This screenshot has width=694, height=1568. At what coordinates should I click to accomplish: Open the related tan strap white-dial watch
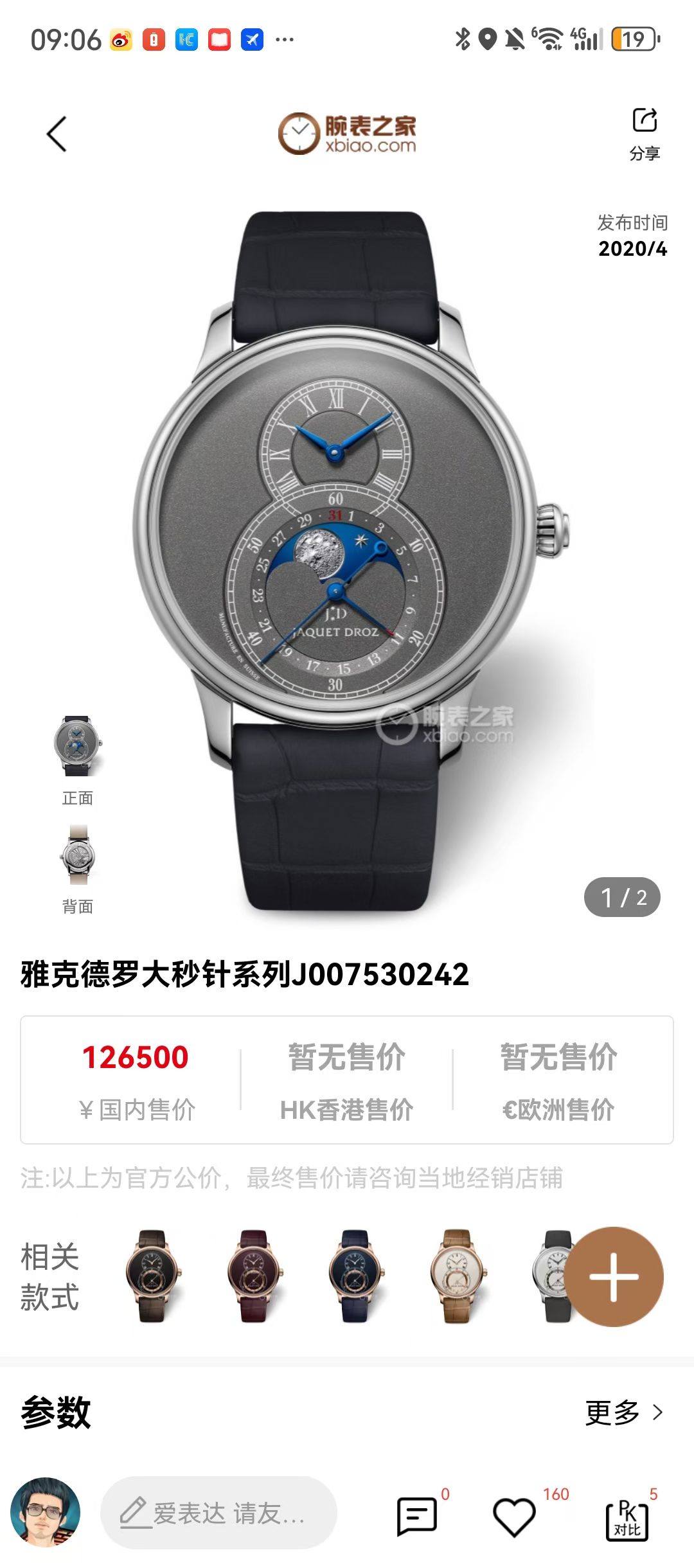[x=457, y=1276]
